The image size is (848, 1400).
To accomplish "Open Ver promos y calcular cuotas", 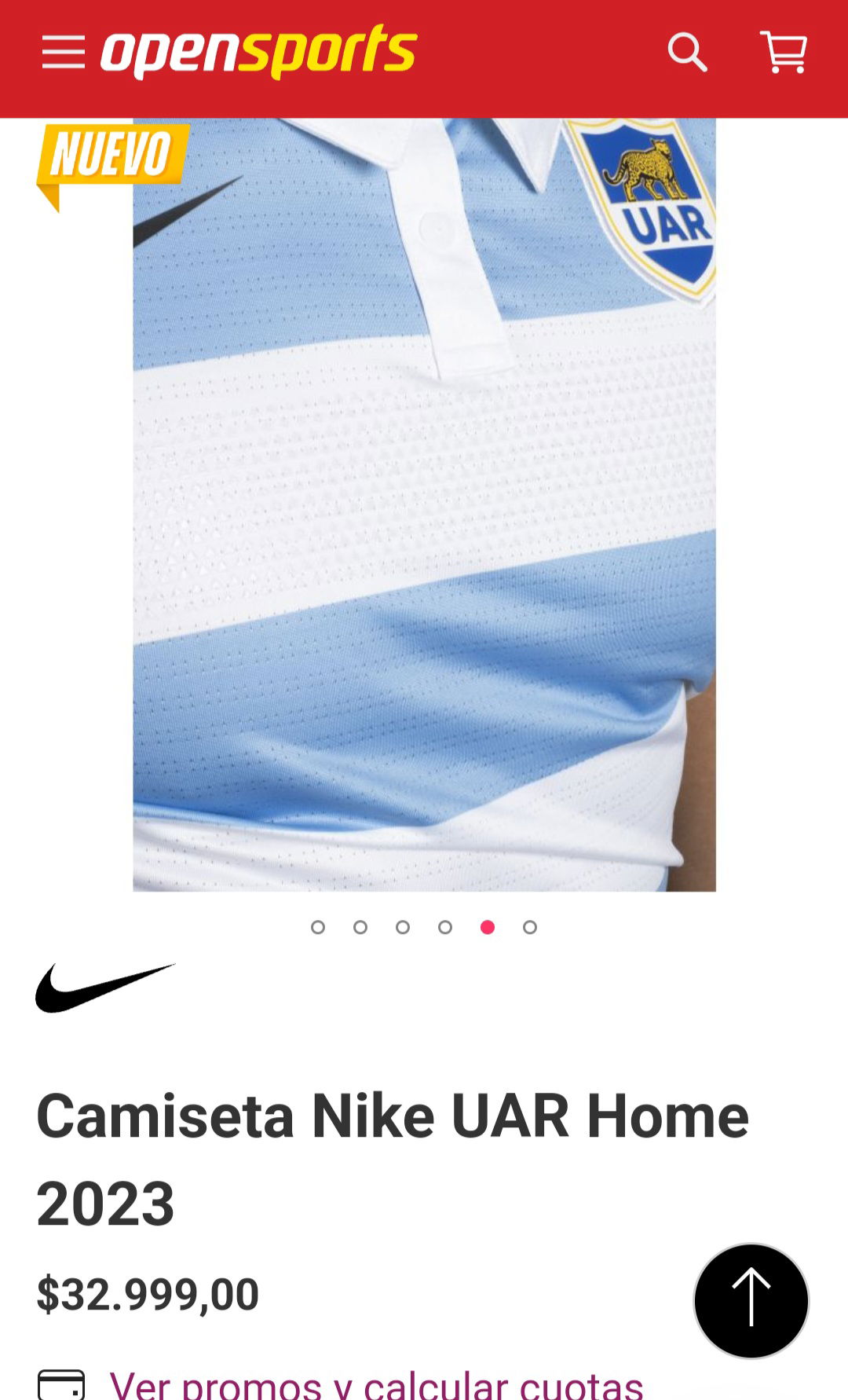I will [376, 1384].
